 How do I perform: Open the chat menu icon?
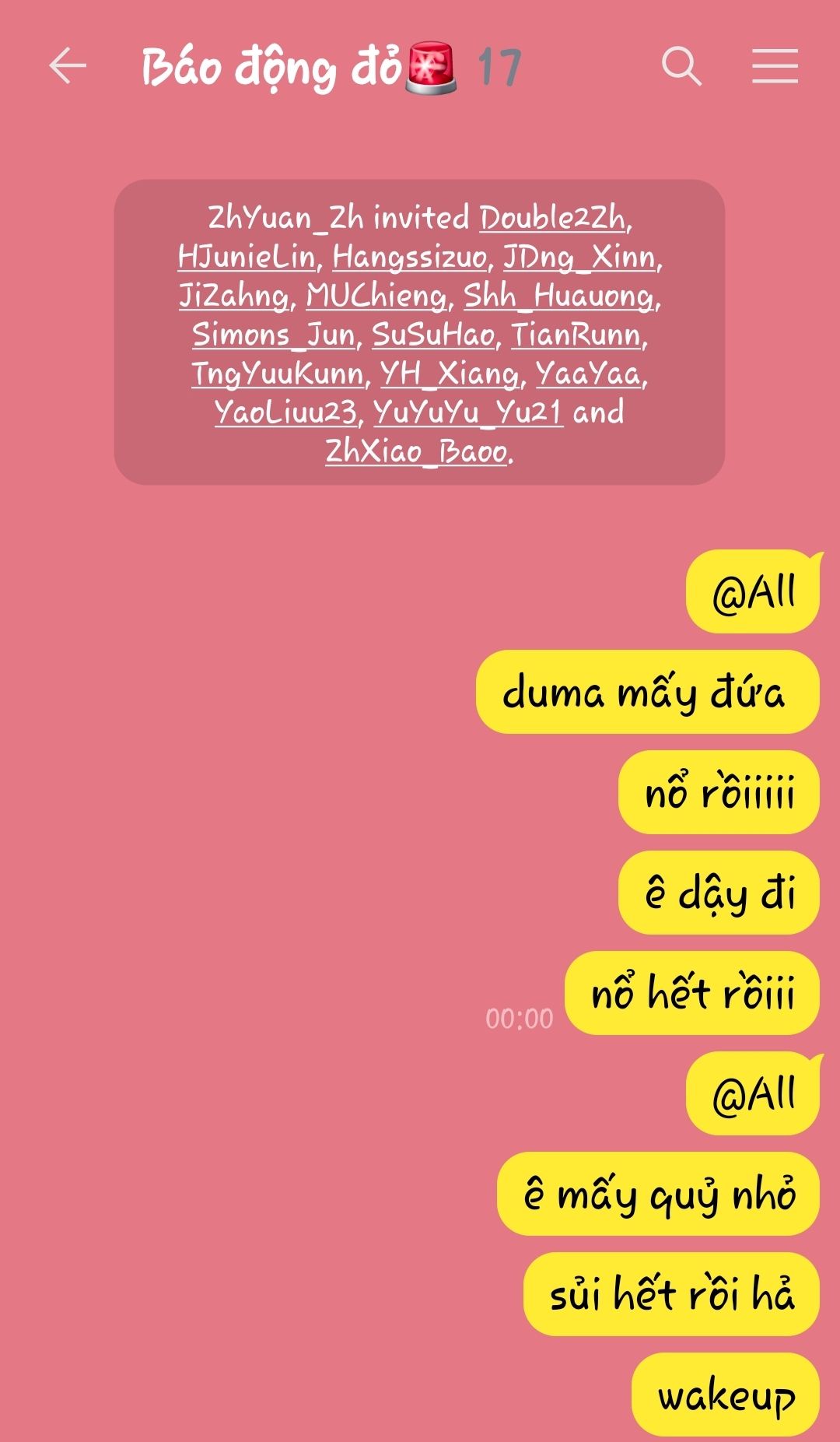pyautogui.click(x=775, y=65)
